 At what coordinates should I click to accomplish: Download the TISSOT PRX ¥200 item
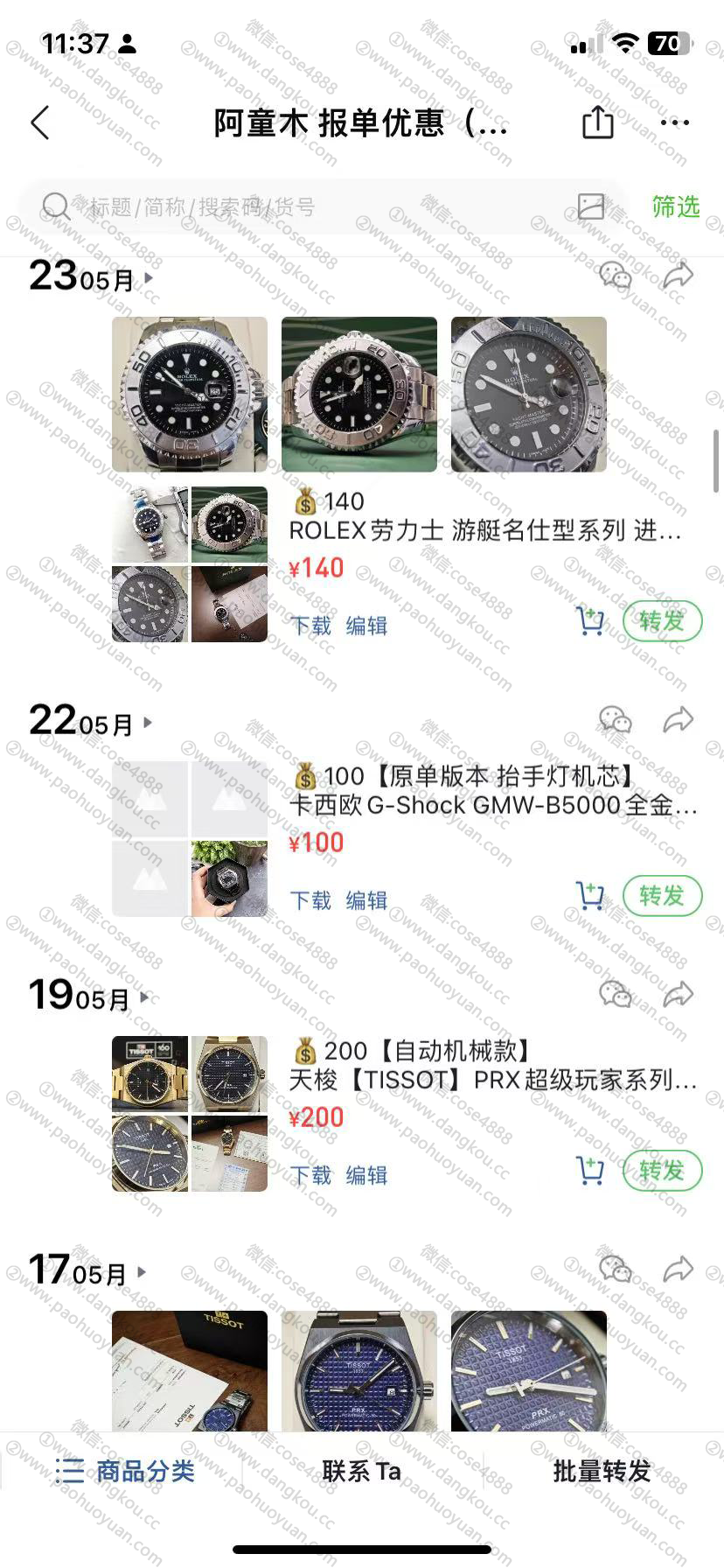pos(310,1175)
